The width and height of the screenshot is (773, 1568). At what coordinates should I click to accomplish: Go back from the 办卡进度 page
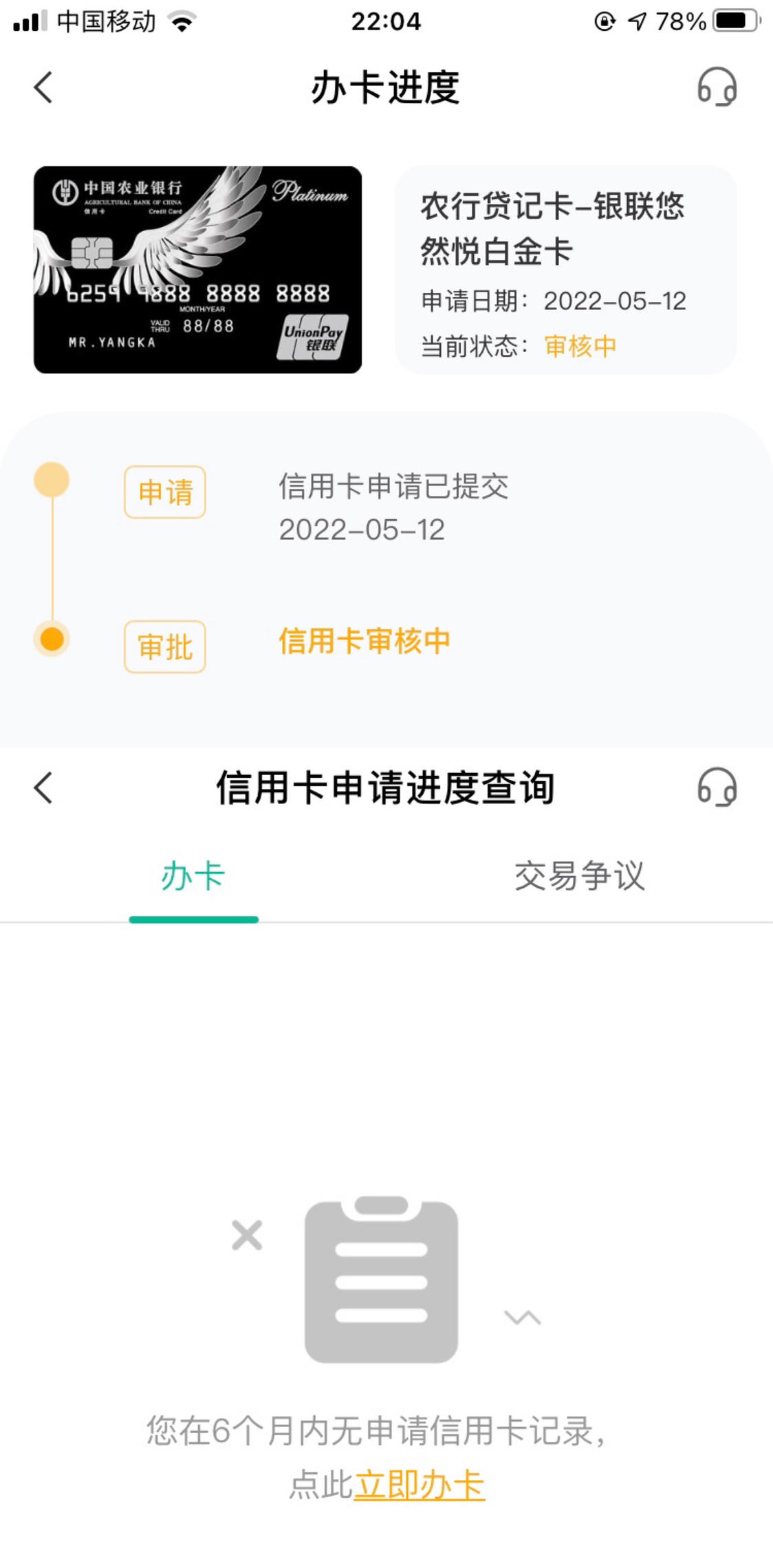coord(43,87)
